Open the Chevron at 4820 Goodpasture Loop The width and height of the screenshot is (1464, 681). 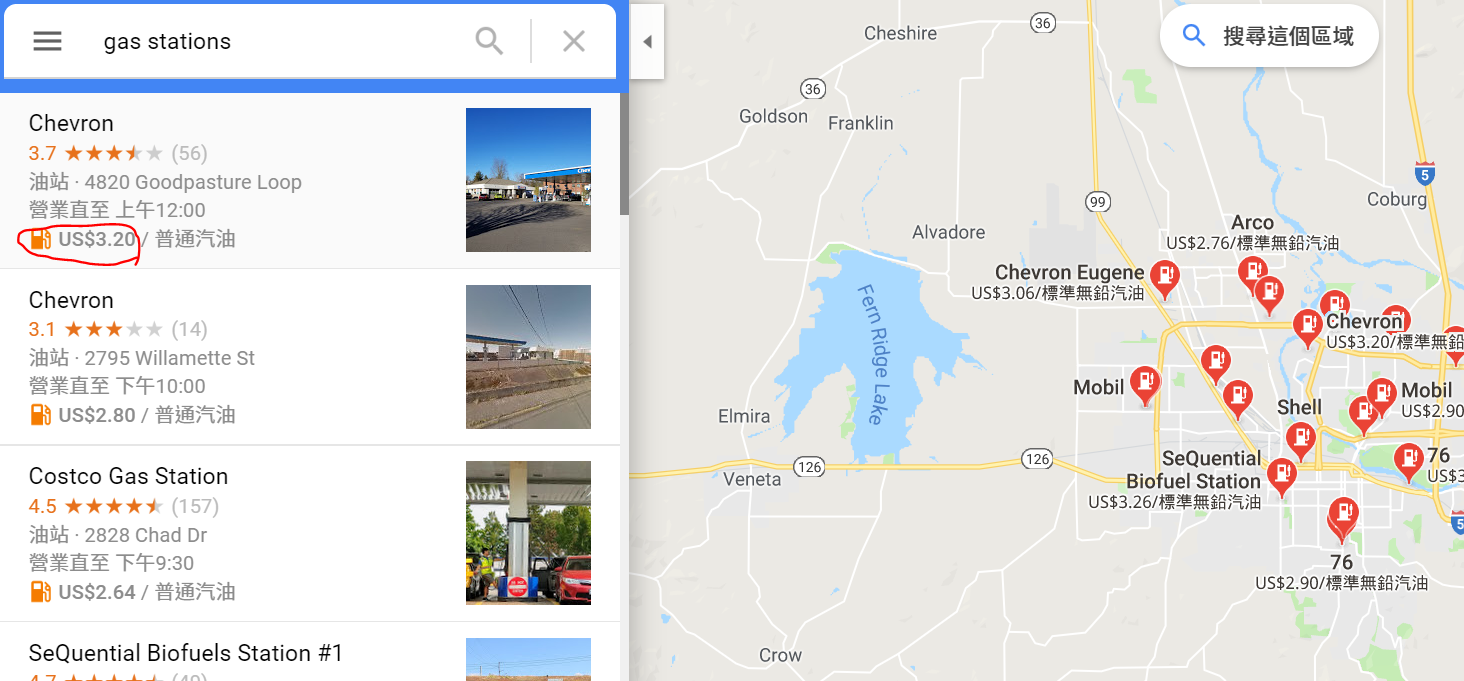tap(310, 180)
